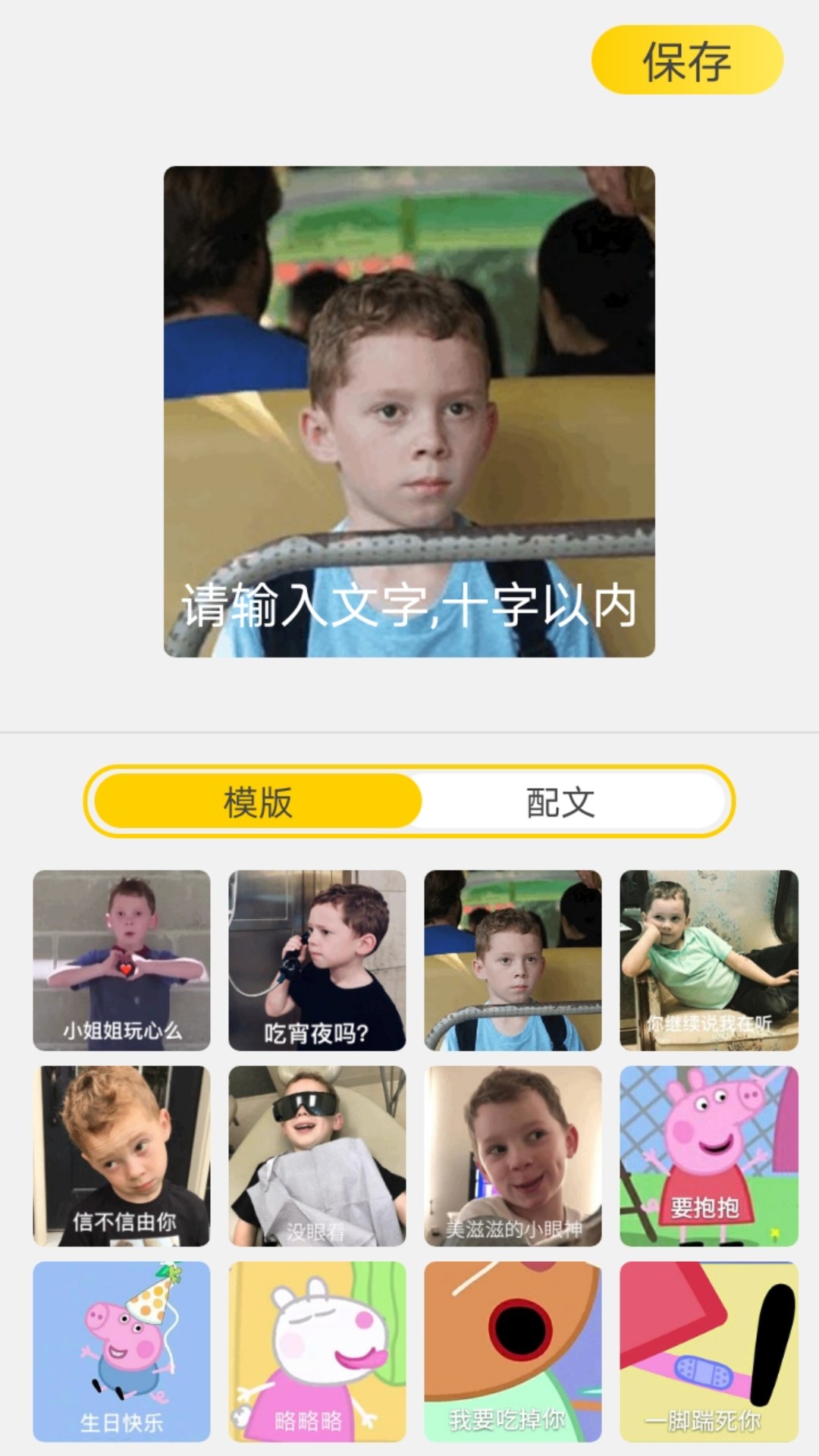The height and width of the screenshot is (1456, 819).
Task: Select the 模版 tab
Action: (x=258, y=802)
